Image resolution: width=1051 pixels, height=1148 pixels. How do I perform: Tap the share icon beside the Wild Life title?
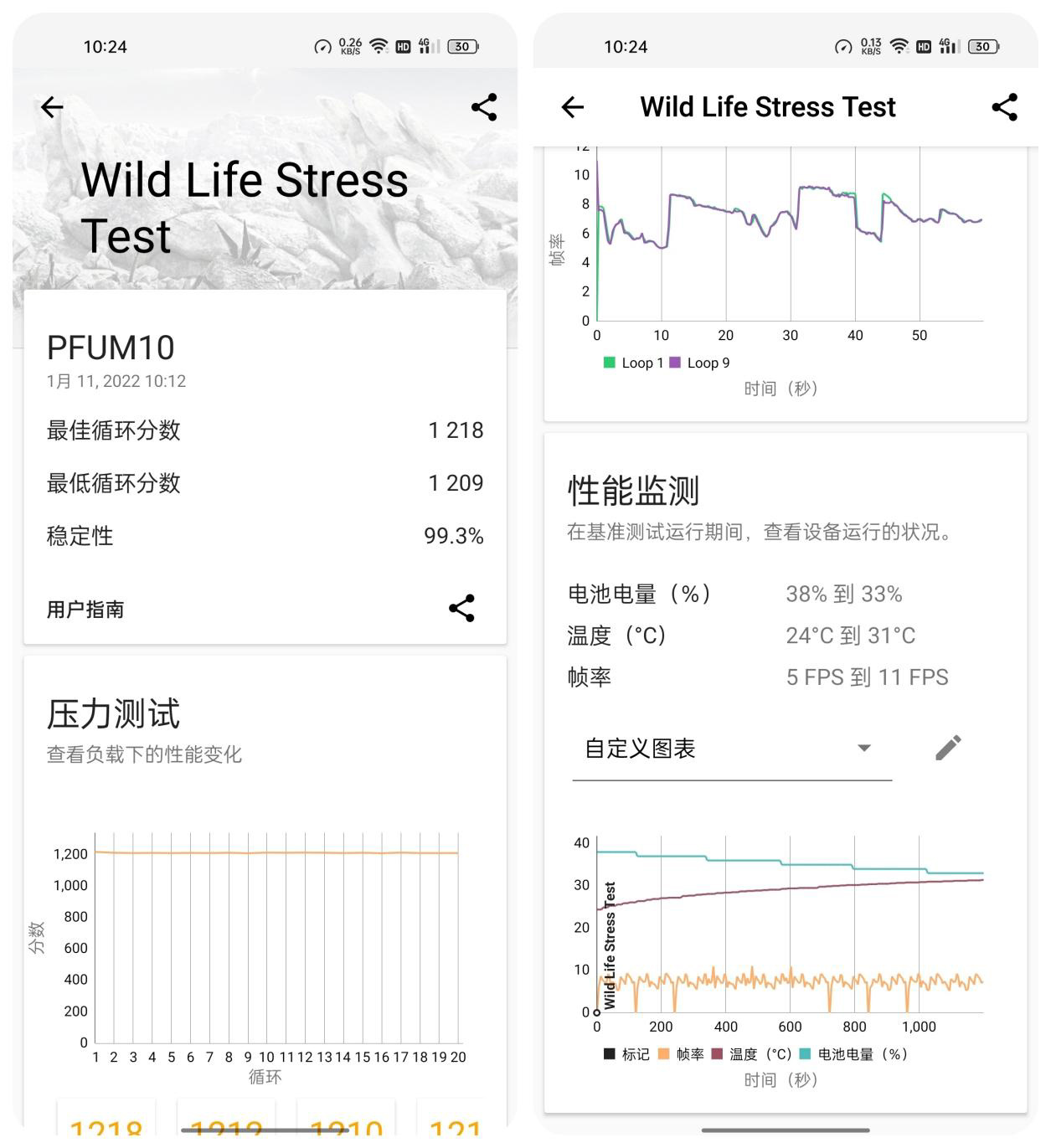pyautogui.click(x=1003, y=107)
